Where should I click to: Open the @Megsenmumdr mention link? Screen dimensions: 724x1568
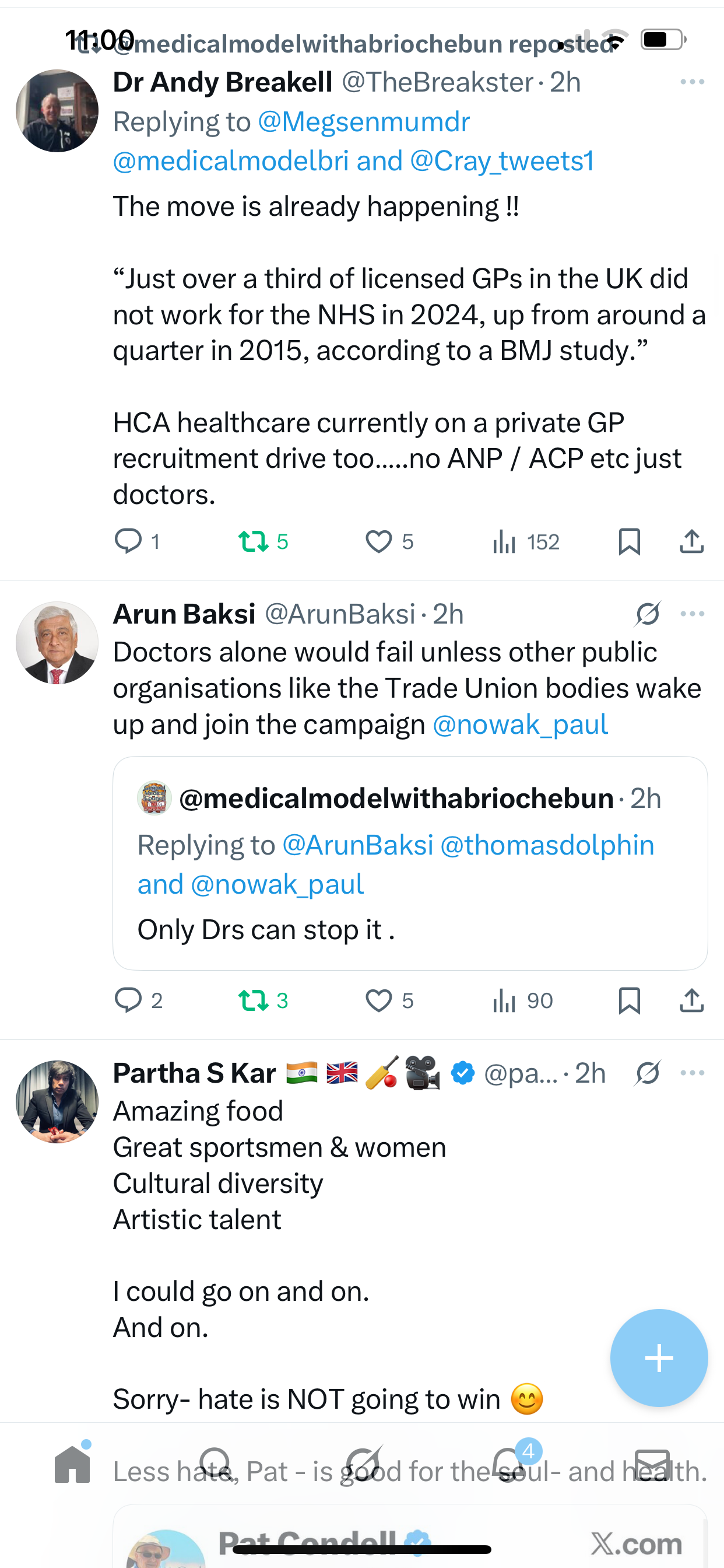pyautogui.click(x=363, y=123)
